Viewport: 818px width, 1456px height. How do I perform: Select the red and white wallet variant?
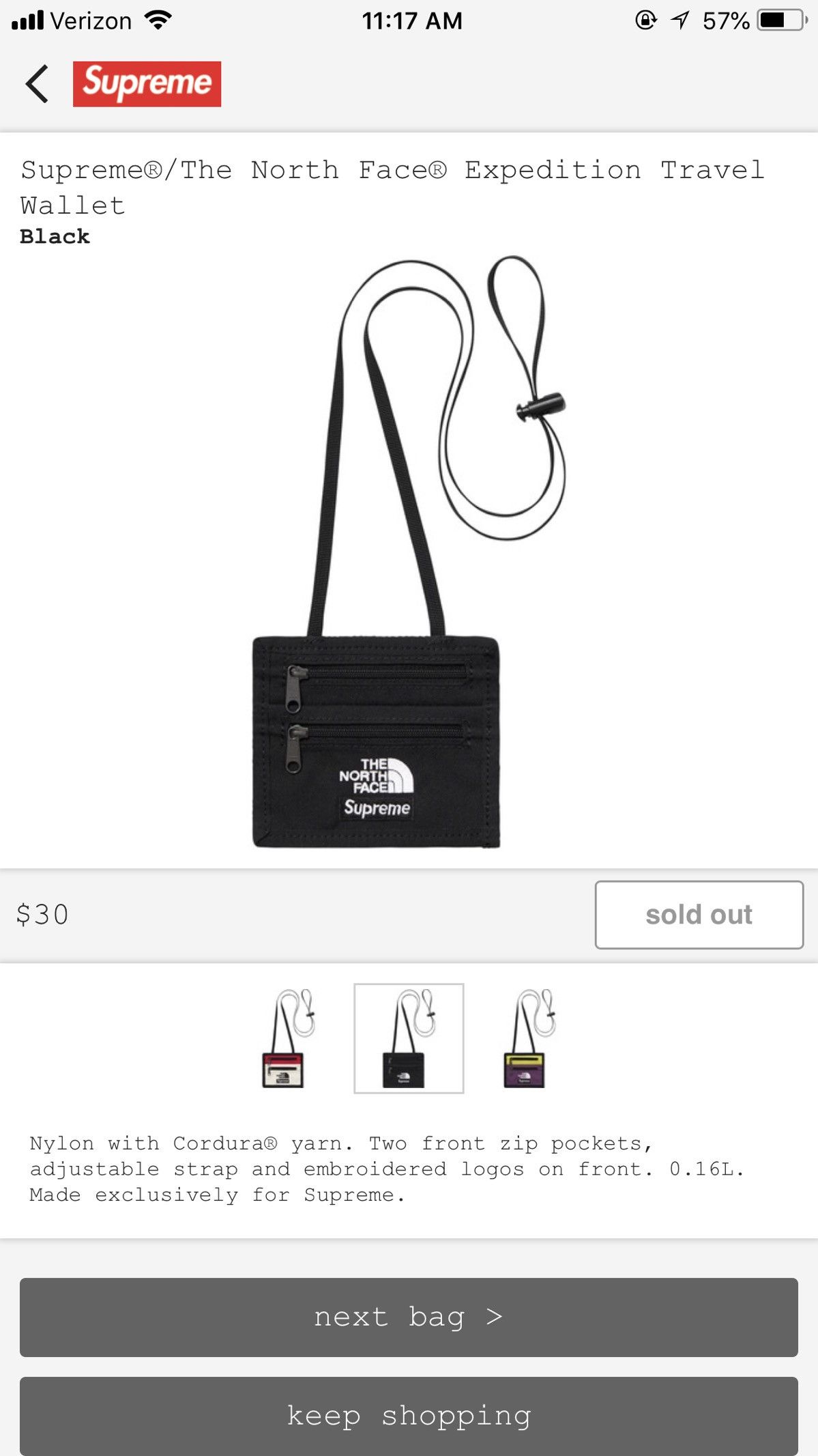[287, 1038]
